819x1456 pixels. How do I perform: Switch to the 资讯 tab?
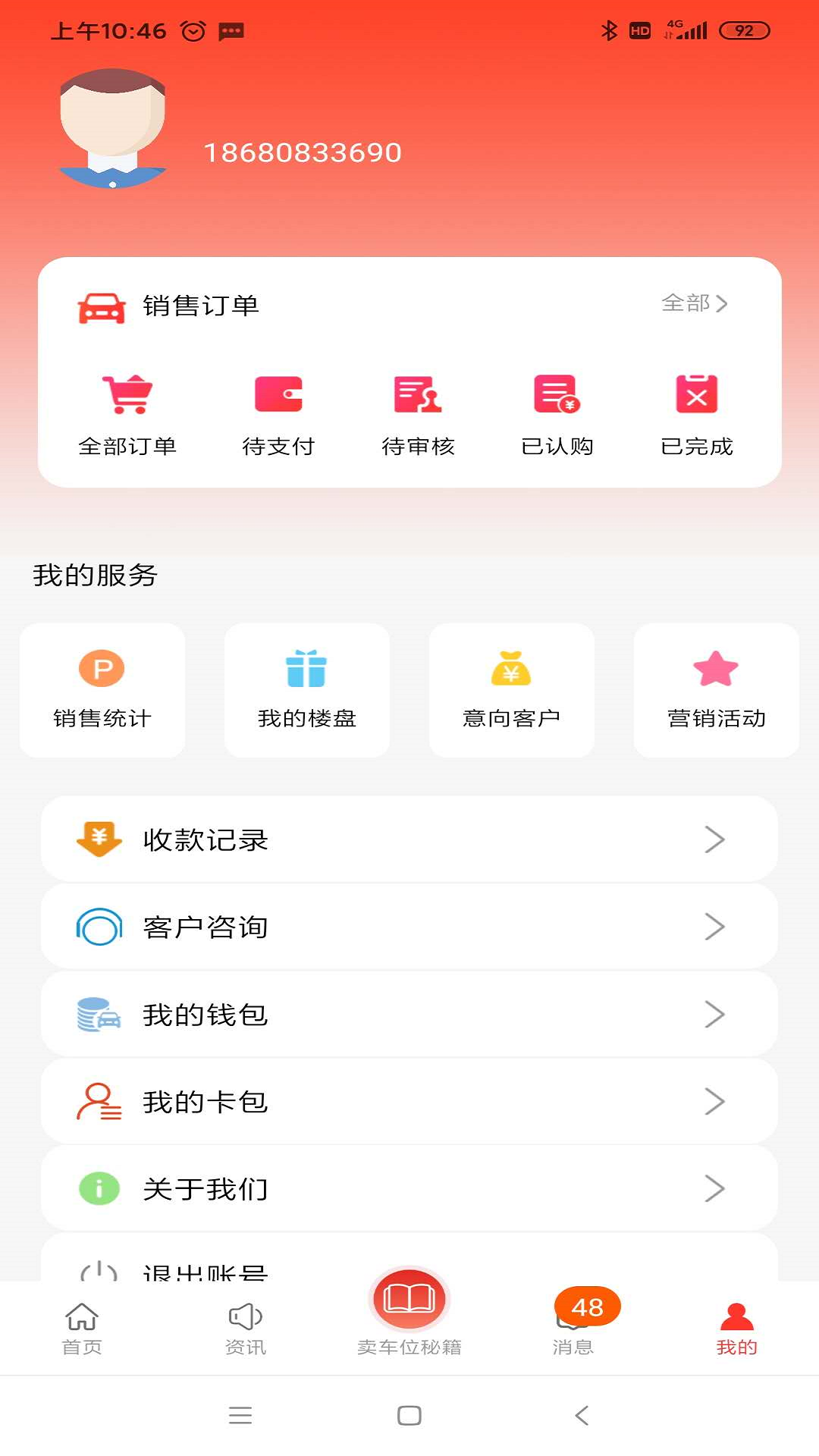(x=246, y=1328)
